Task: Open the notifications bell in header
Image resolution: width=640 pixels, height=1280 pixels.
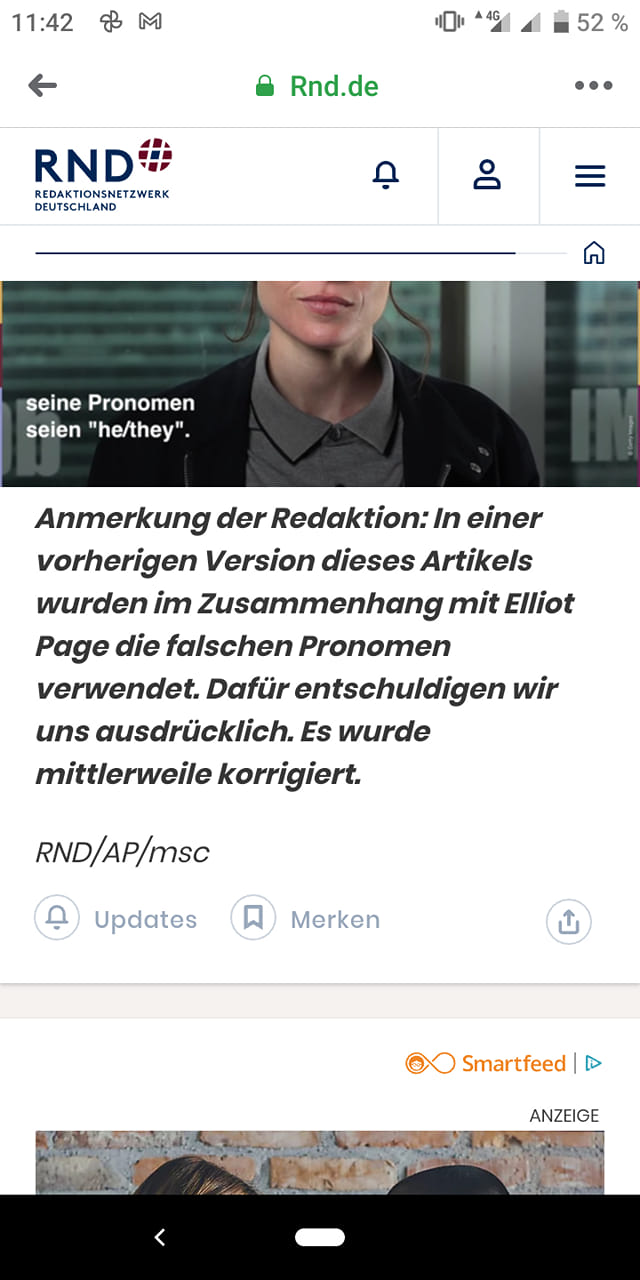Action: 386,176
